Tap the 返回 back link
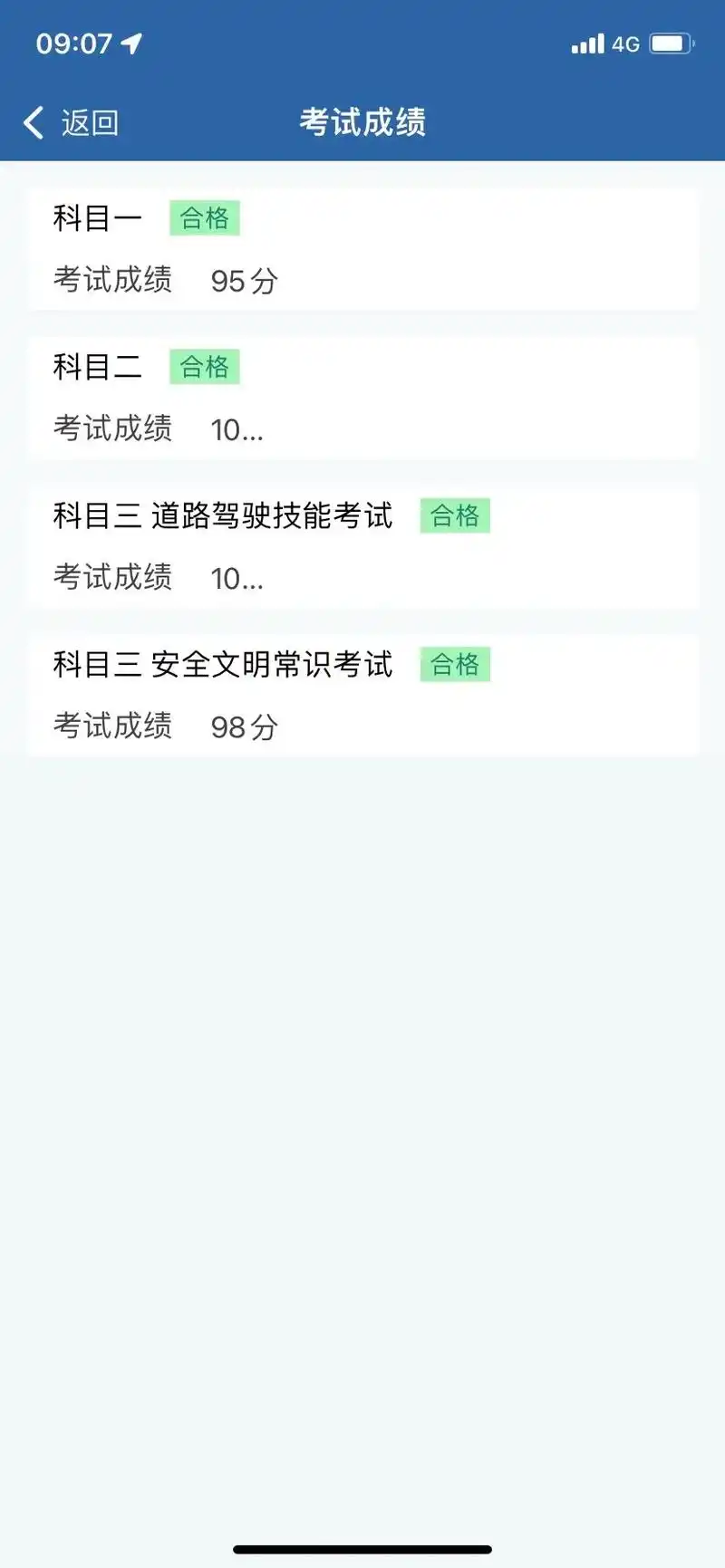 click(89, 122)
